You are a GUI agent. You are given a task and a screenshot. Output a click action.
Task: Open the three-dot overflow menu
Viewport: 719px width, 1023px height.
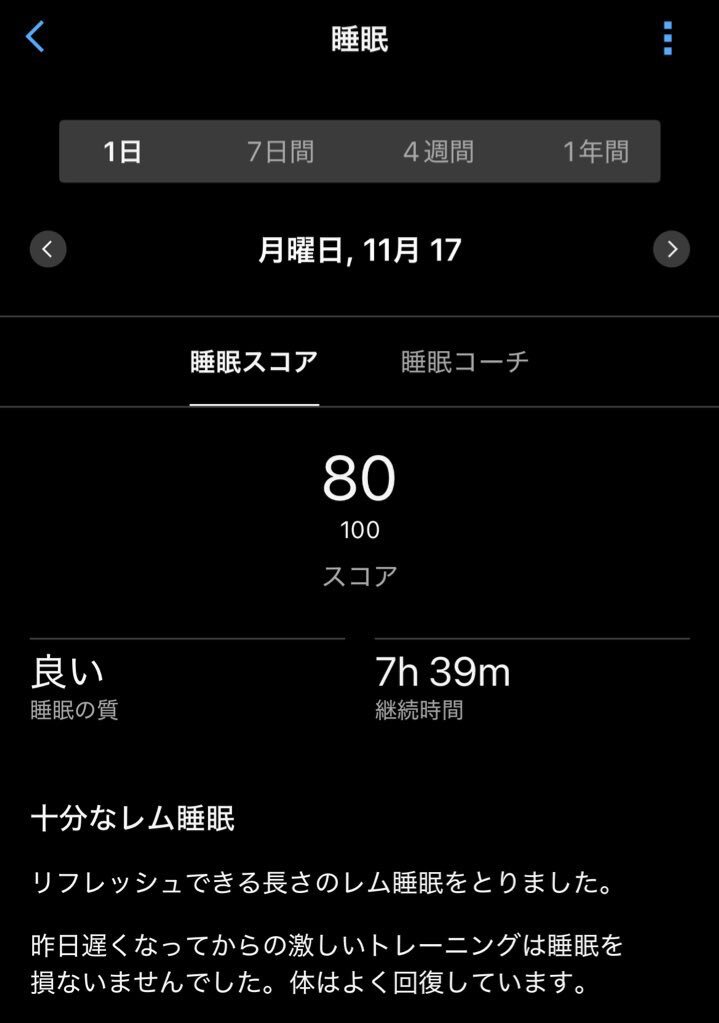pos(667,39)
